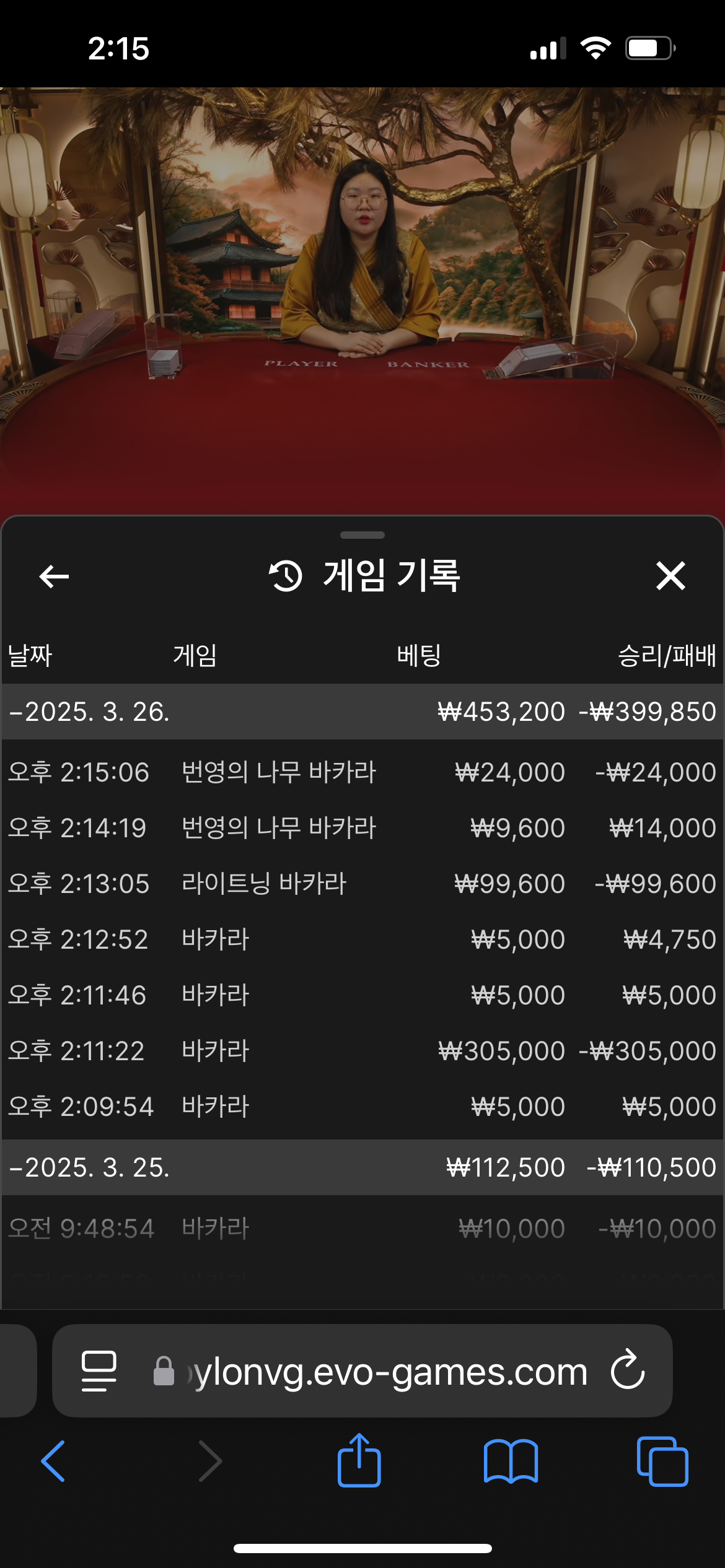This screenshot has width=725, height=1568.
Task: Go back from the 게임 기록 panel
Action: pos(54,576)
